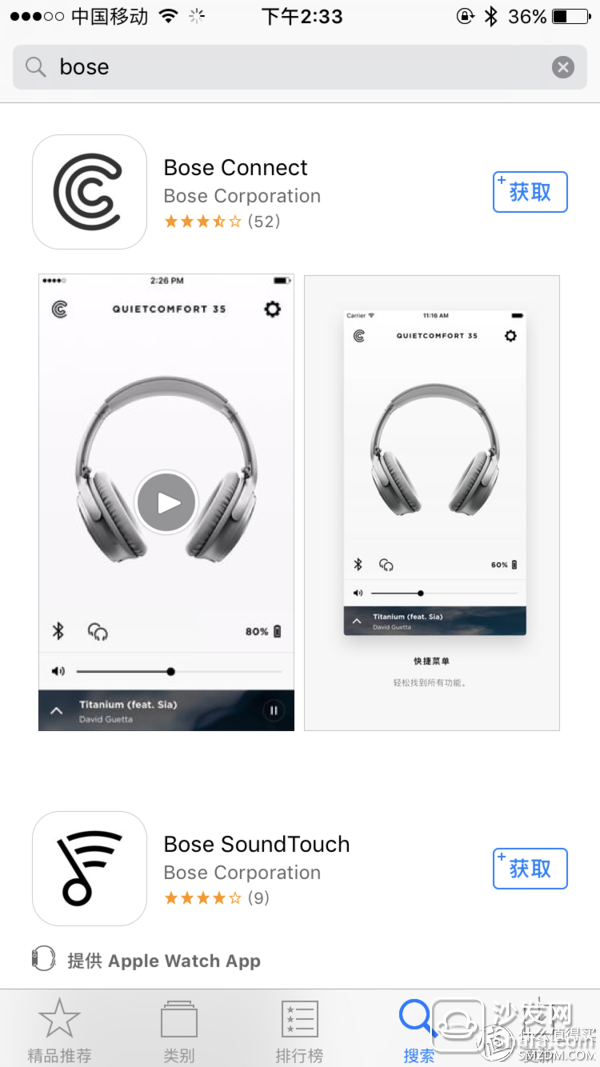This screenshot has width=600, height=1067.
Task: Switch to the 精品推荐 tab
Action: pyautogui.click(x=59, y=1030)
